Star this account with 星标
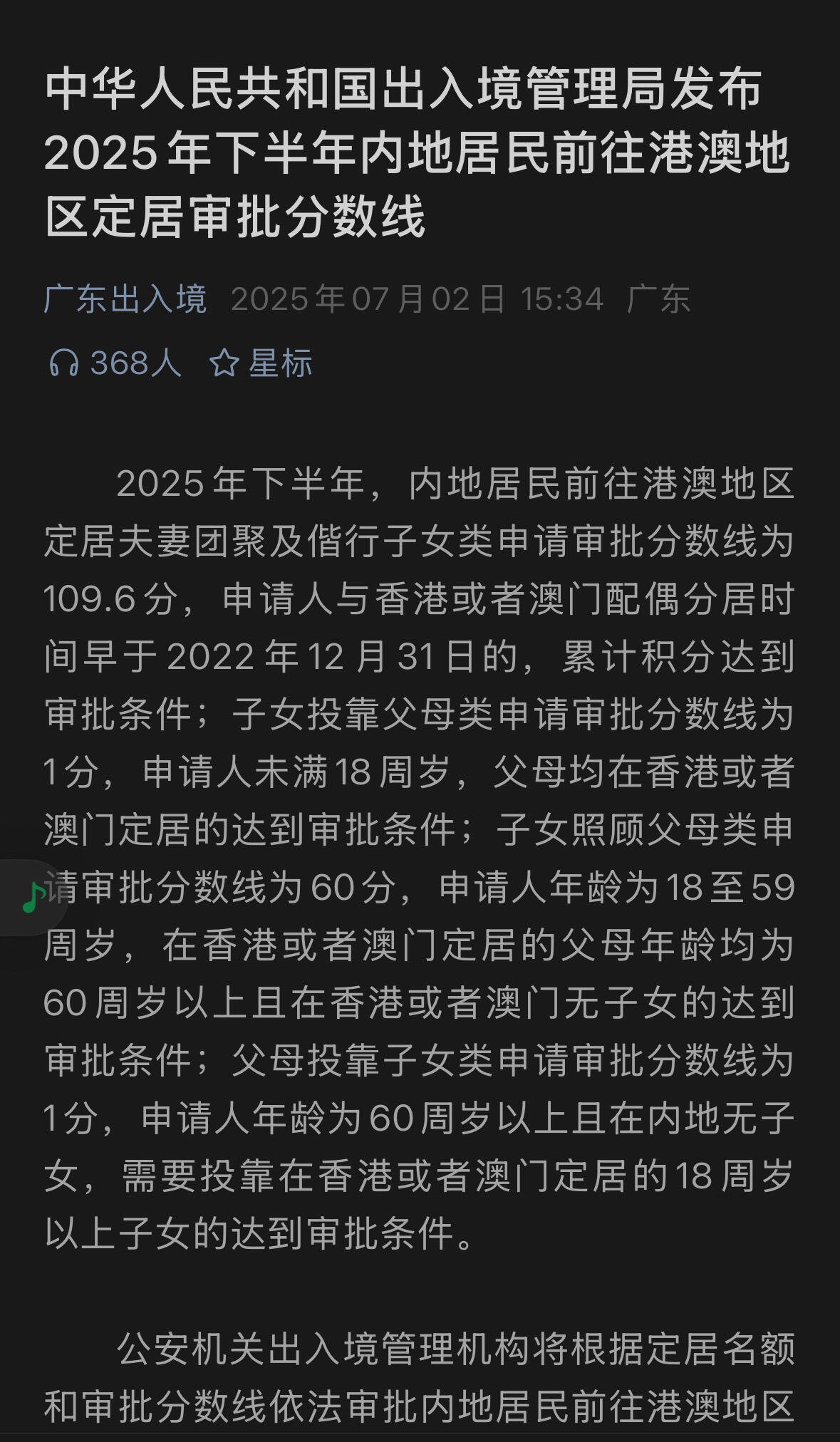840x1442 pixels. [261, 363]
